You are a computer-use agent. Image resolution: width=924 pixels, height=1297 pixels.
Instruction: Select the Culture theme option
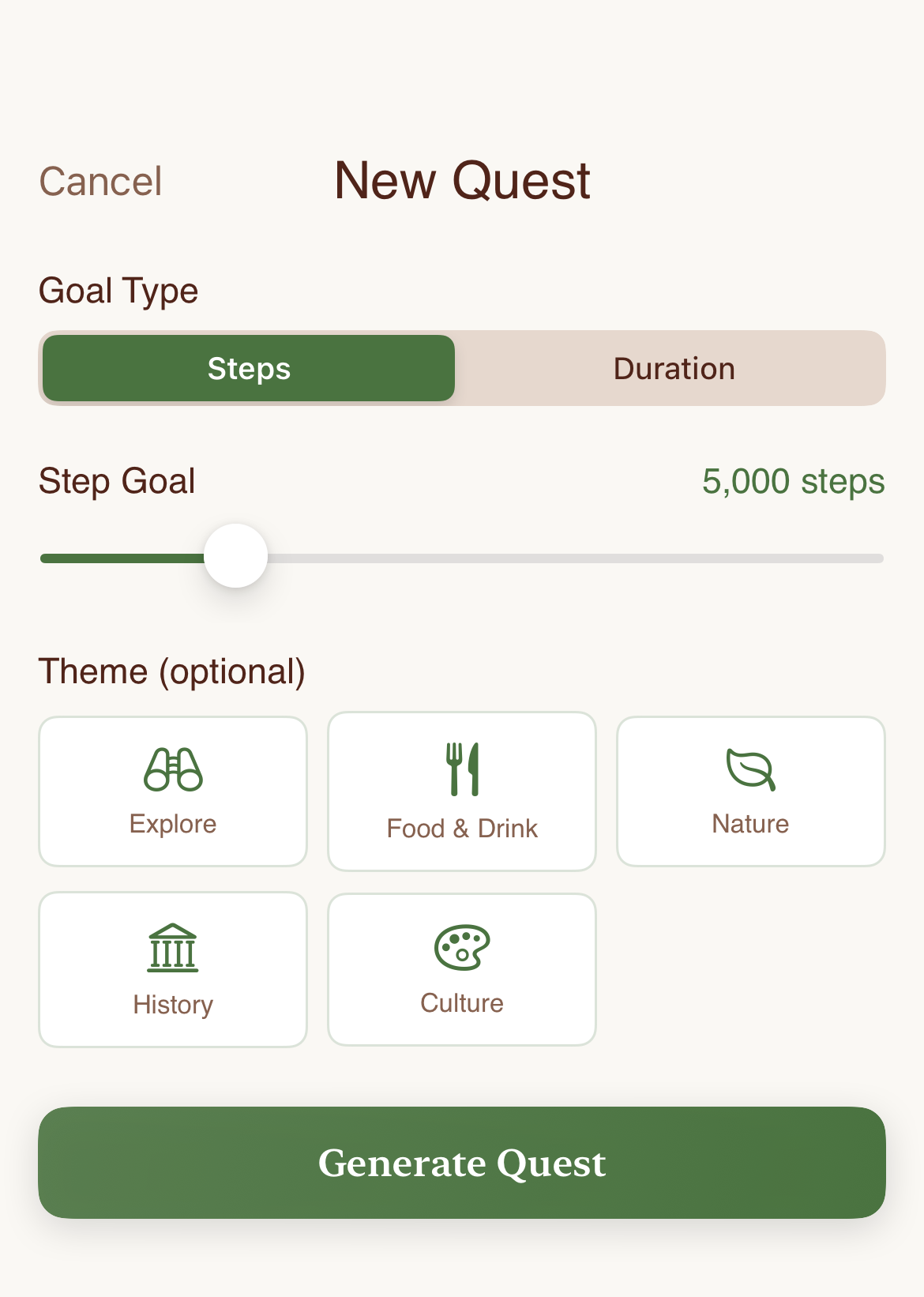(461, 968)
